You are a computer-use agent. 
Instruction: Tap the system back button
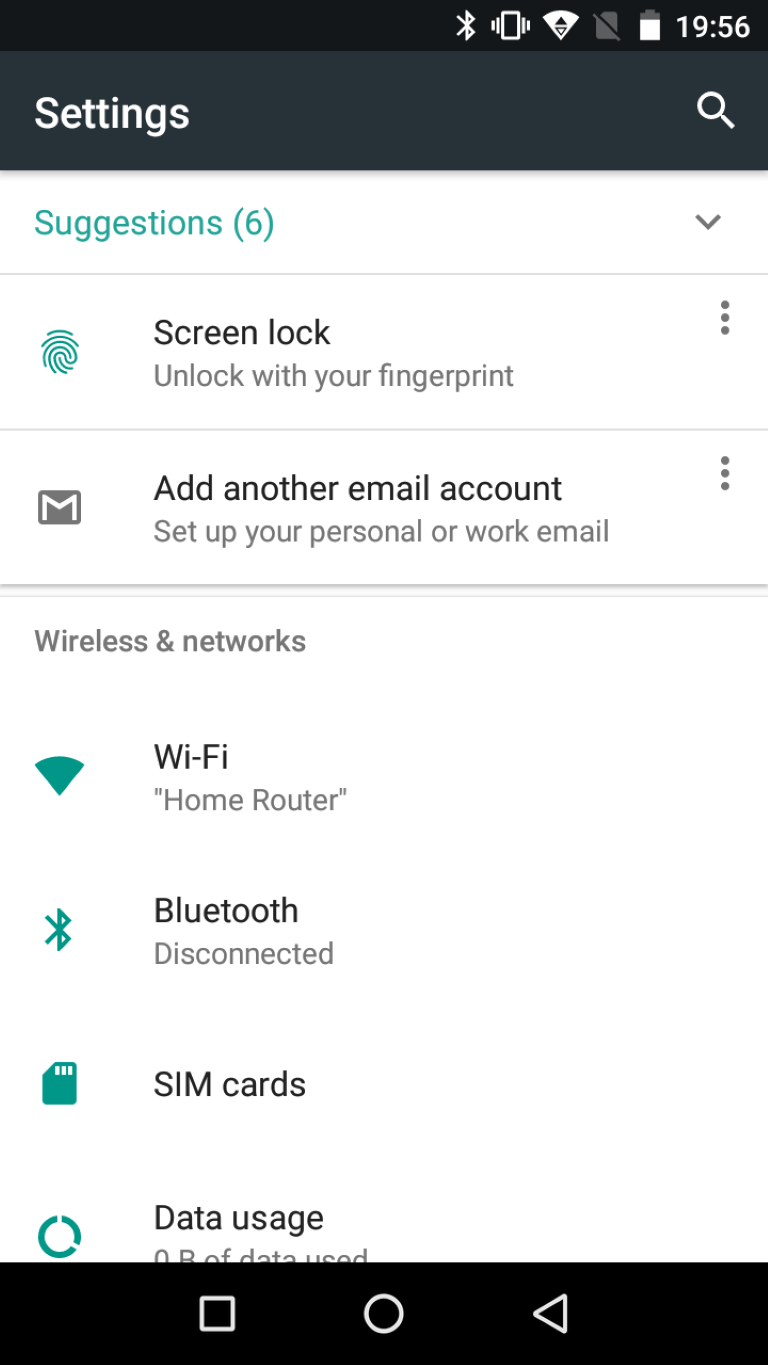551,1313
